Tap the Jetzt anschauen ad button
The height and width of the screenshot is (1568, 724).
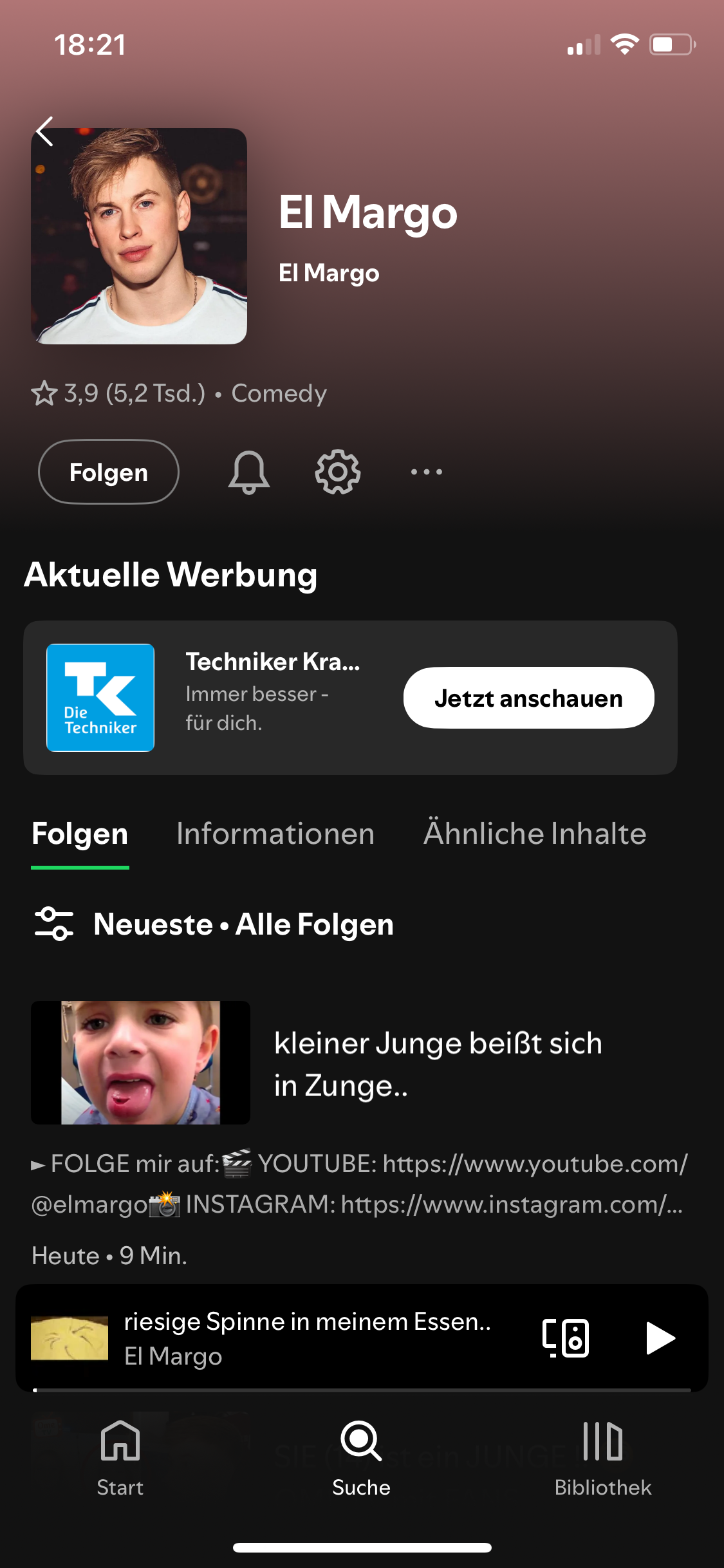[x=528, y=698]
